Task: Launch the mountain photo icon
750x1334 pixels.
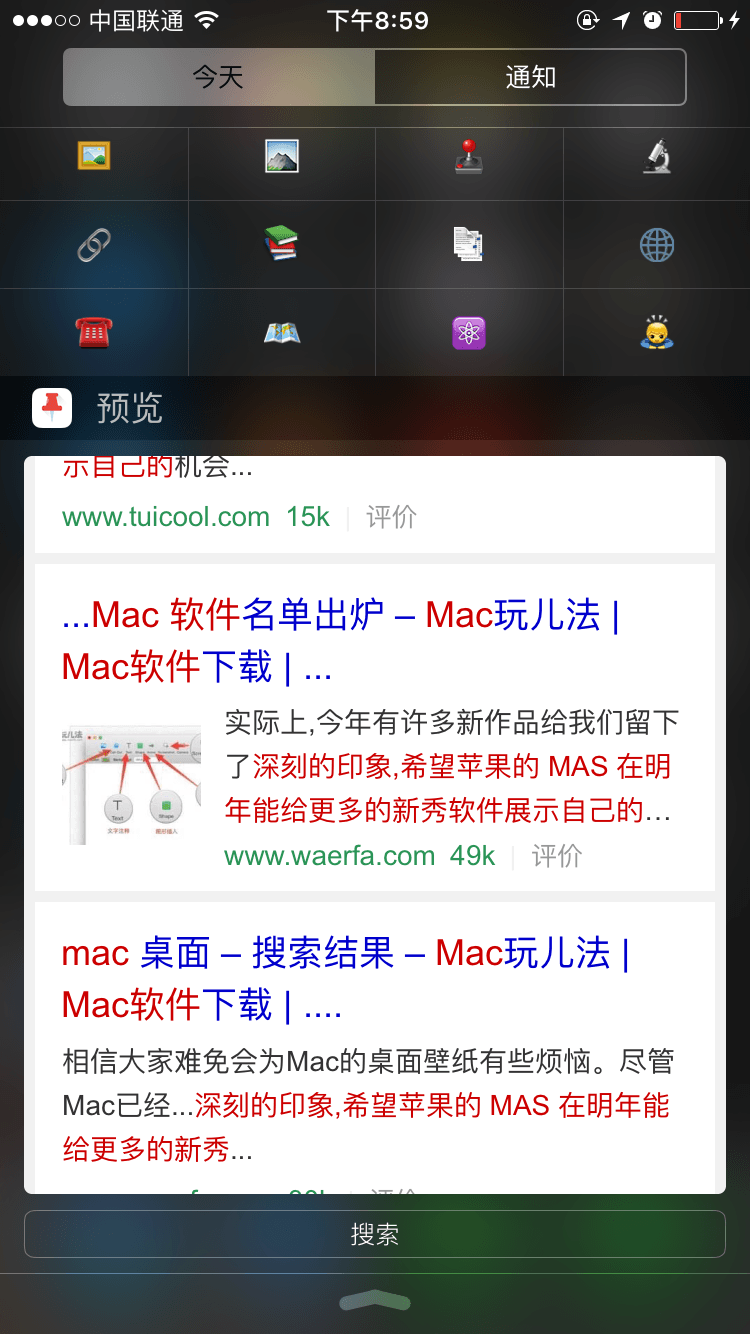Action: pos(282,156)
